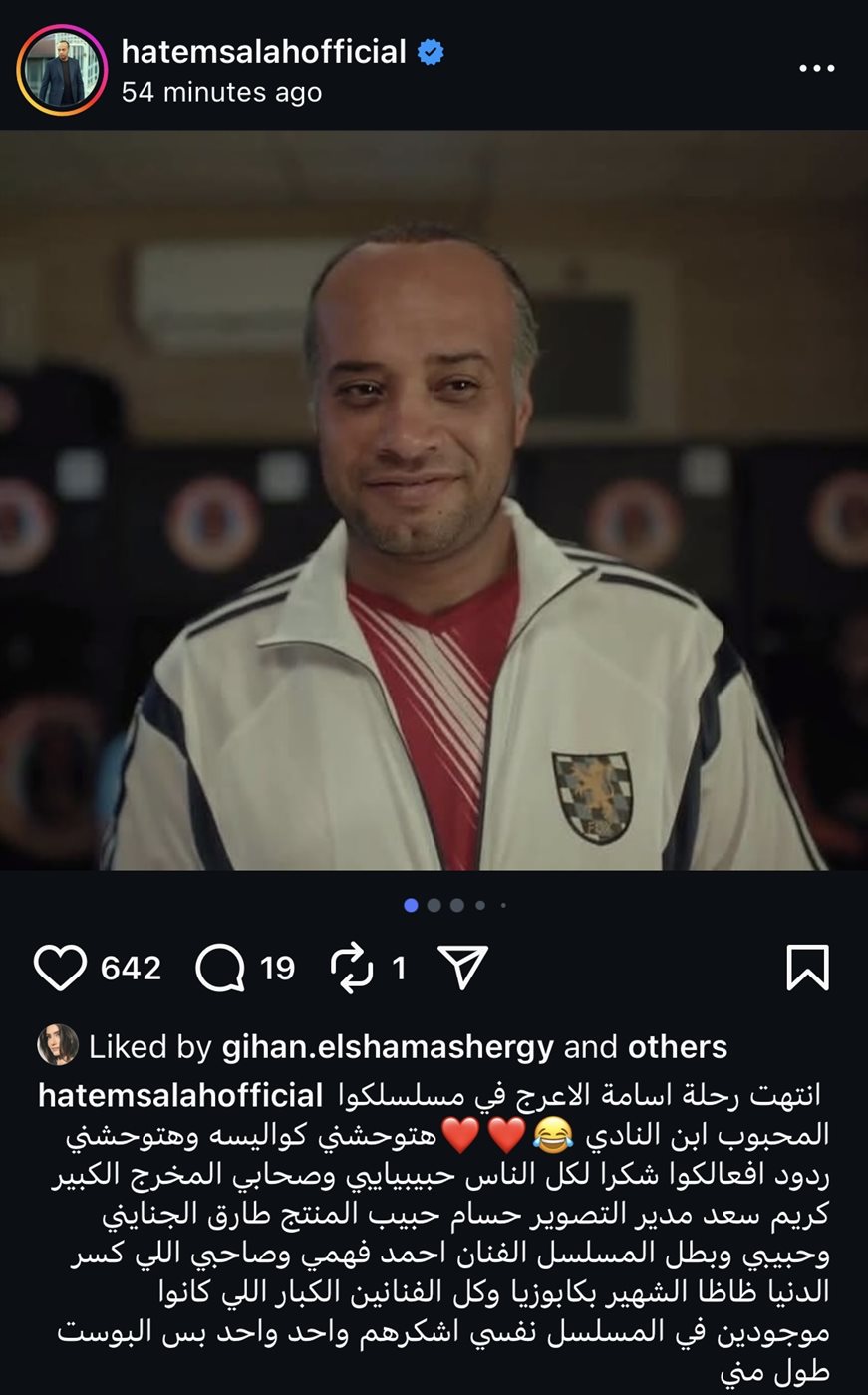Open hatemsalahofficial's profile from the caption
The image size is (868, 1395).
click(x=179, y=1096)
